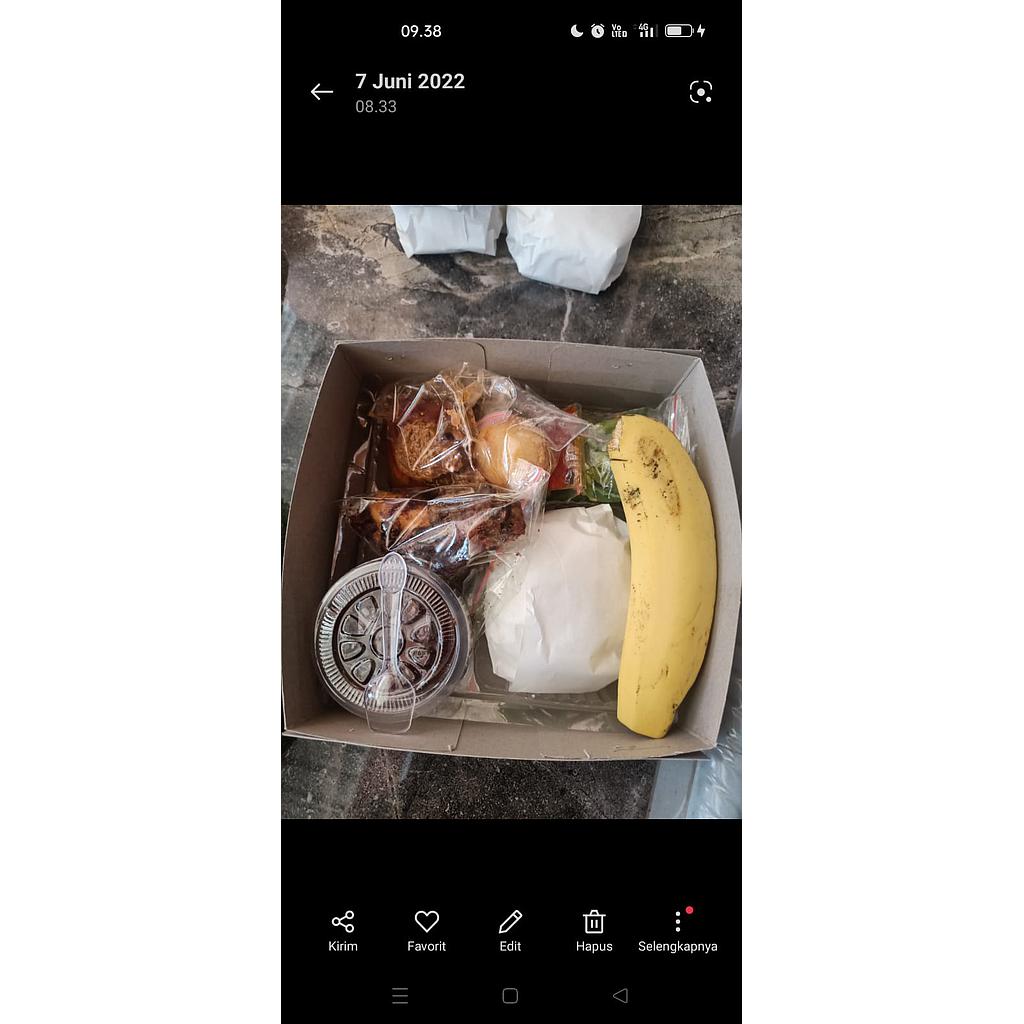Screen dimensions: 1024x1024
Task: Go back using the top-left arrow
Action: point(321,92)
